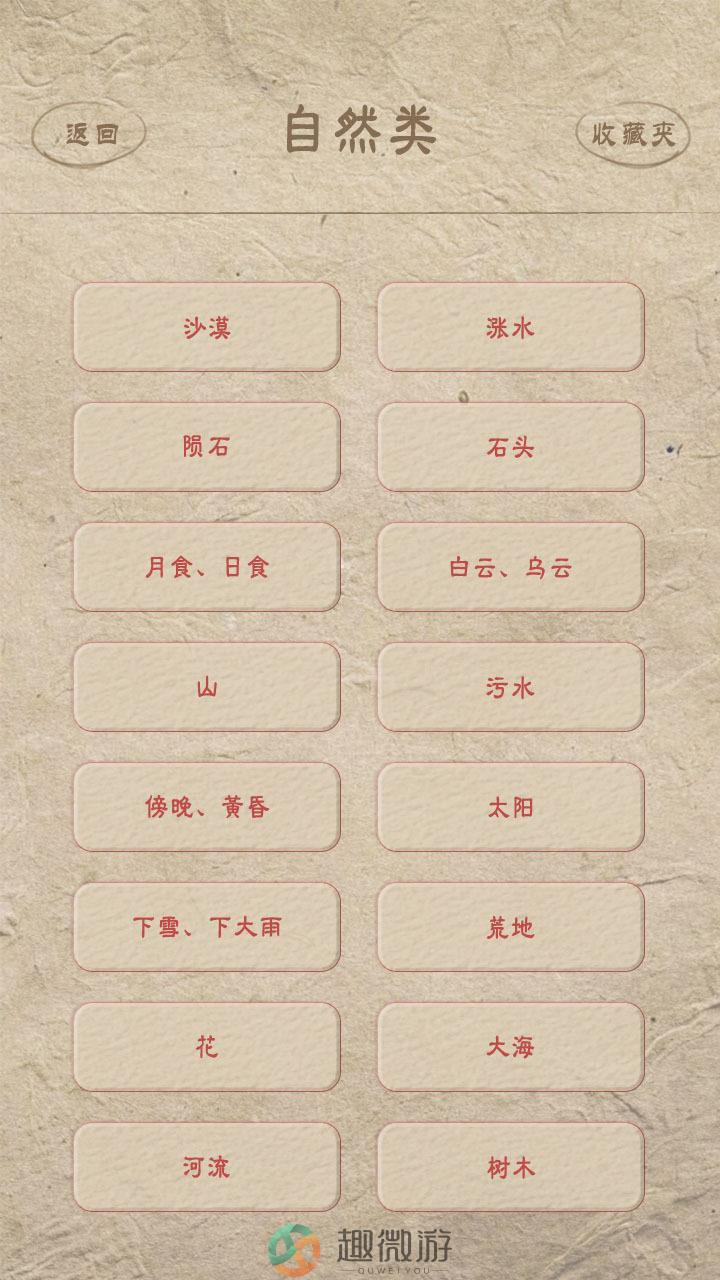This screenshot has width=720, height=1280.
Task: Tap the 花 button
Action: 207,1047
